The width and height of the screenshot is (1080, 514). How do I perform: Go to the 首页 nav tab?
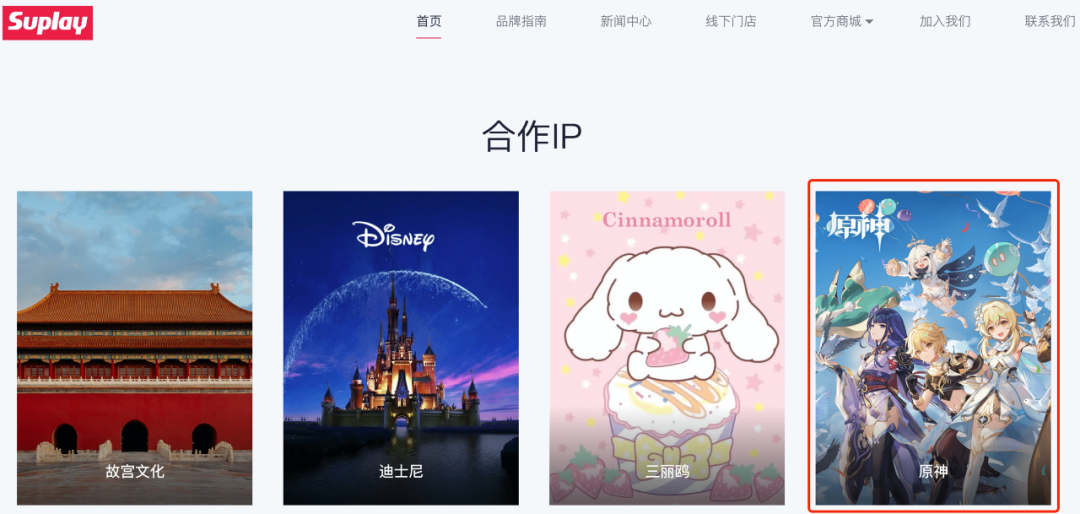tap(429, 21)
